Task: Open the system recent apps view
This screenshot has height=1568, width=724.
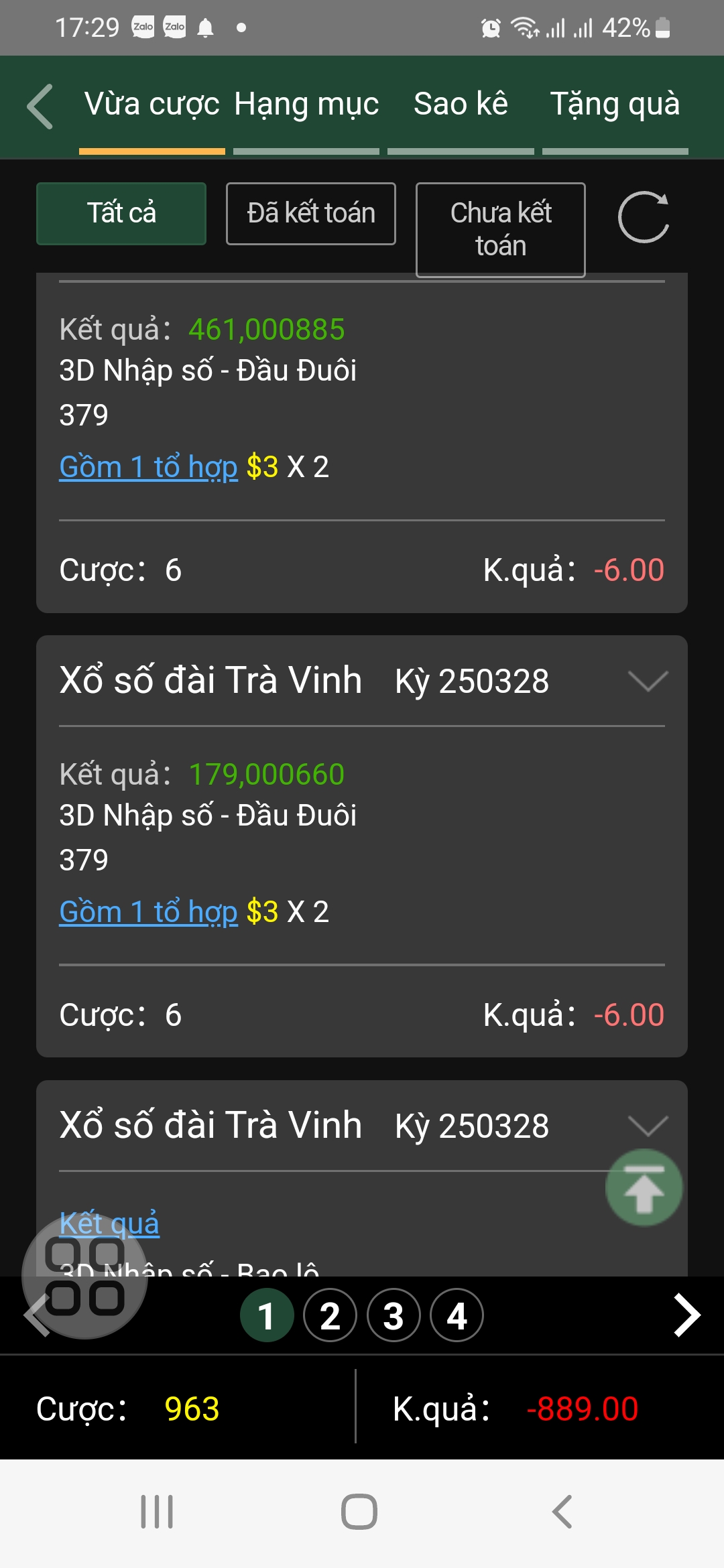Action: [157, 1512]
